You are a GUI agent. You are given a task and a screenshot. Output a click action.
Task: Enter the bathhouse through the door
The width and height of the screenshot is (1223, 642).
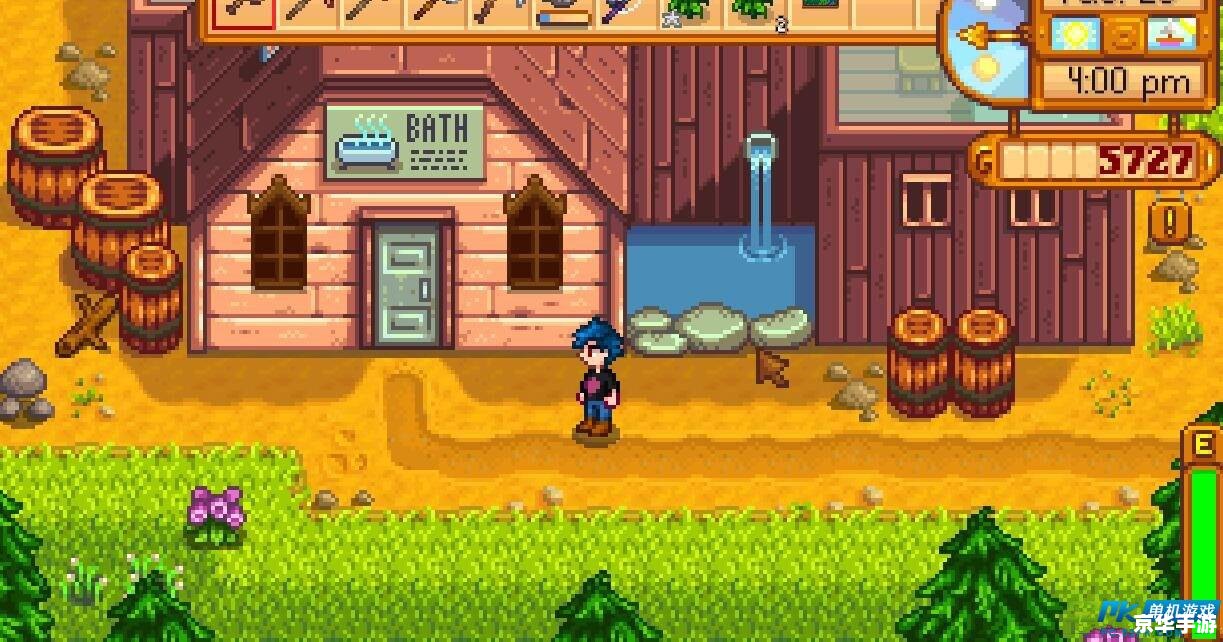click(x=406, y=283)
